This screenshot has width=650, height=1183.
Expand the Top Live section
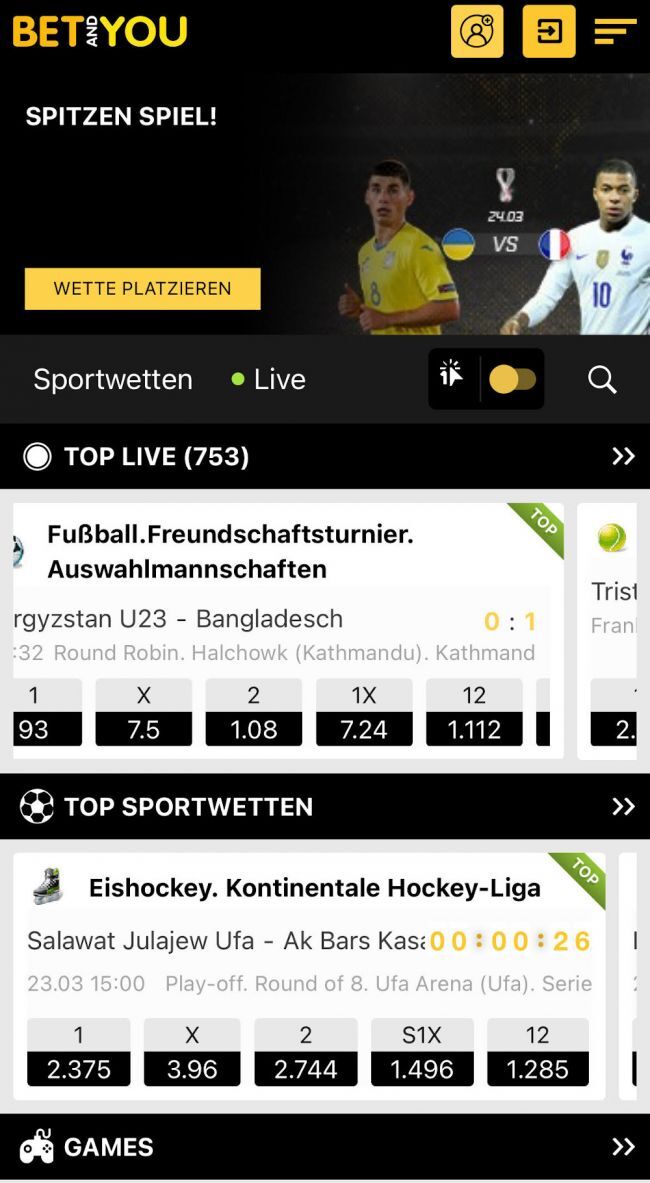[x=623, y=457]
